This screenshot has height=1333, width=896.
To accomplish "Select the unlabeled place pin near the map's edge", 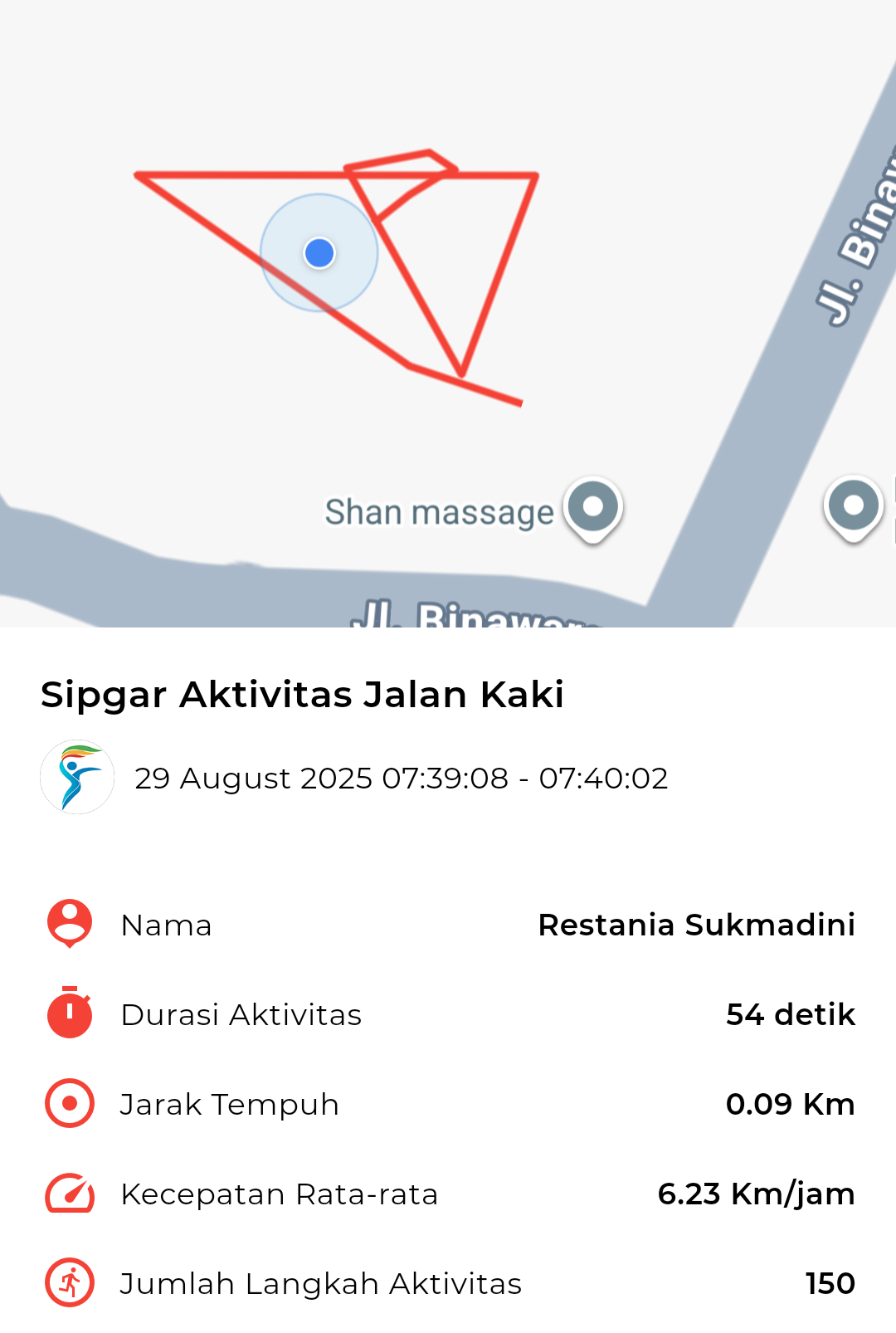I will pyautogui.click(x=853, y=505).
